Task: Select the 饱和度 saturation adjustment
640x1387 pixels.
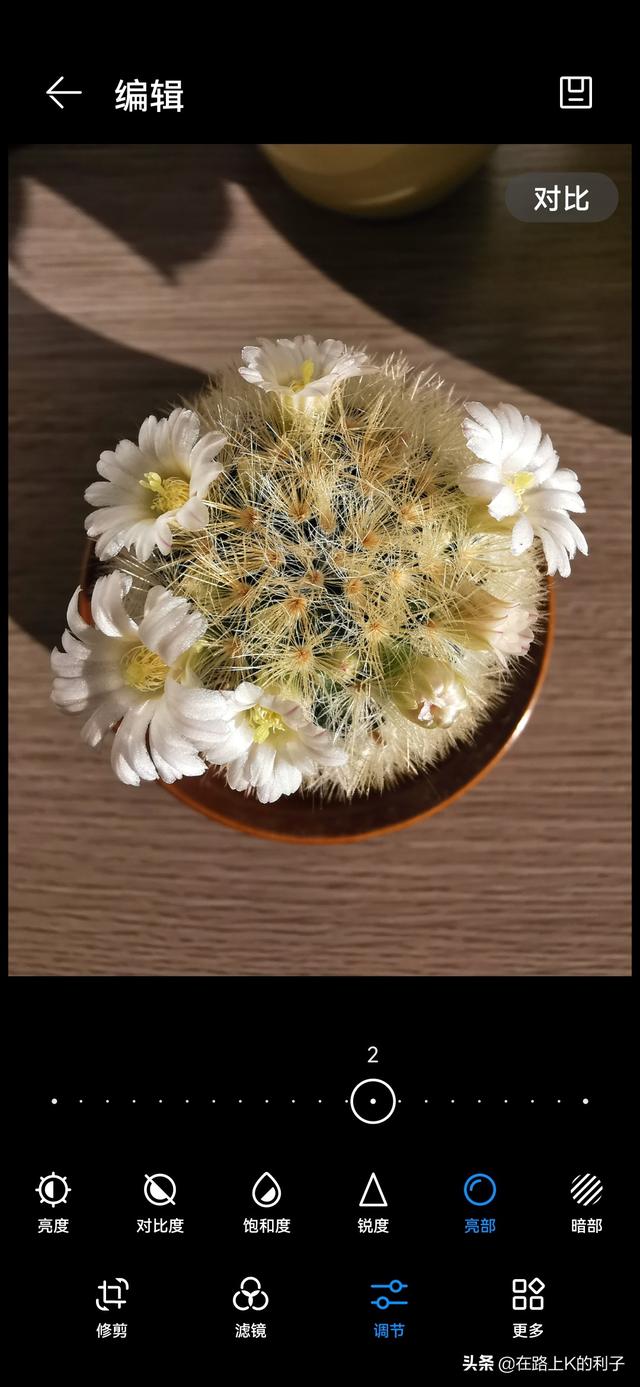Action: pyautogui.click(x=266, y=1201)
